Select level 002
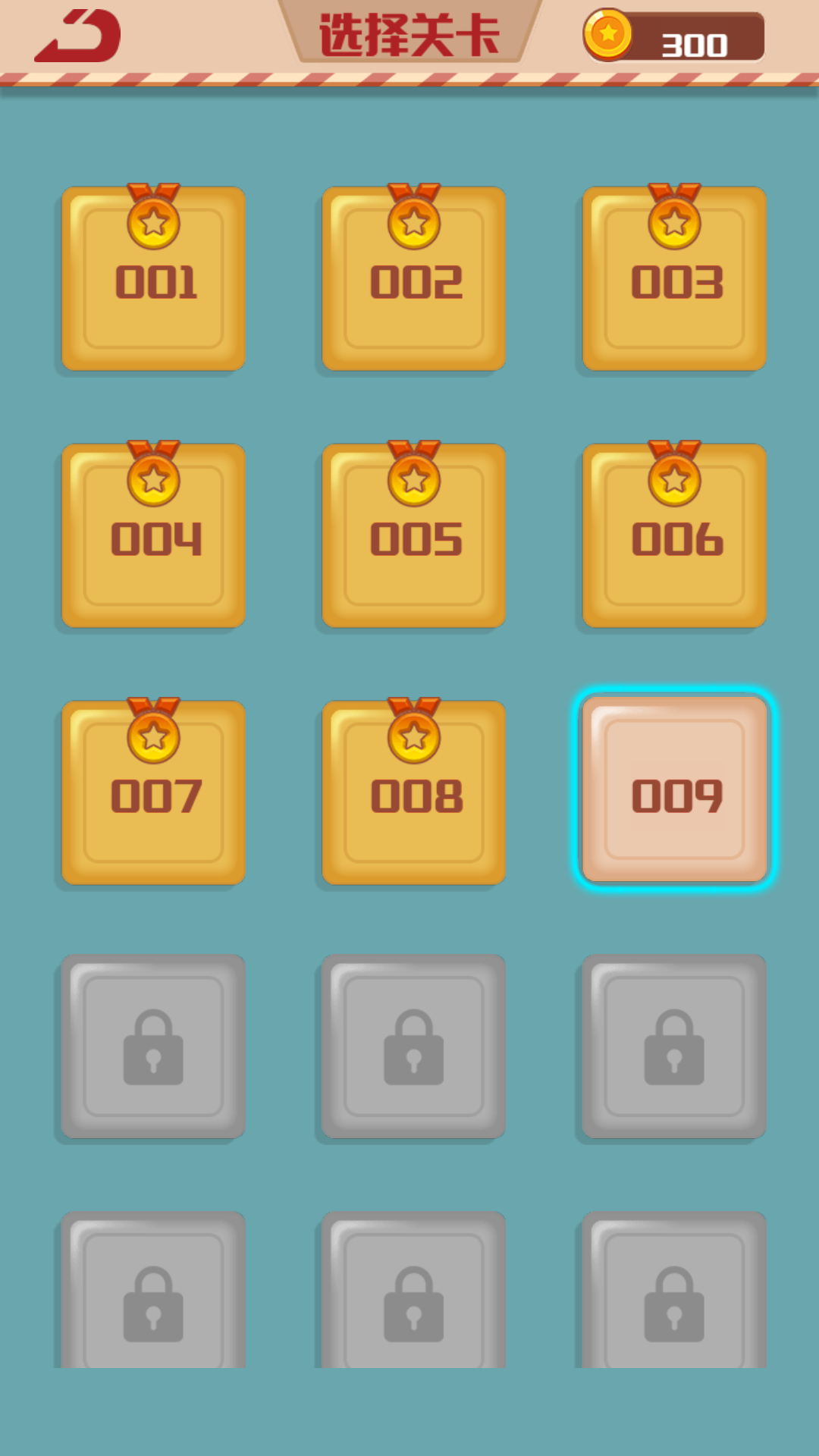 [414, 279]
